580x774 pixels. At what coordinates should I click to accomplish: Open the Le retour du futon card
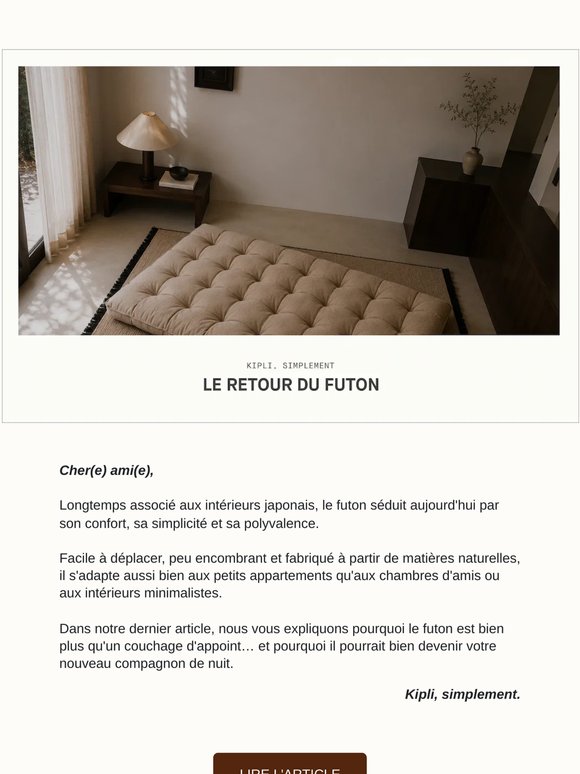[290, 236]
